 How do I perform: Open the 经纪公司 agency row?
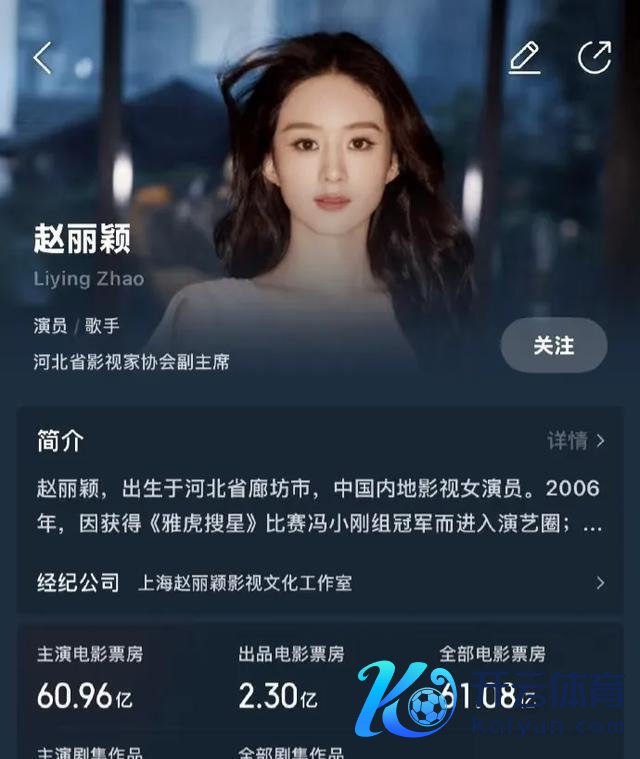point(320,583)
